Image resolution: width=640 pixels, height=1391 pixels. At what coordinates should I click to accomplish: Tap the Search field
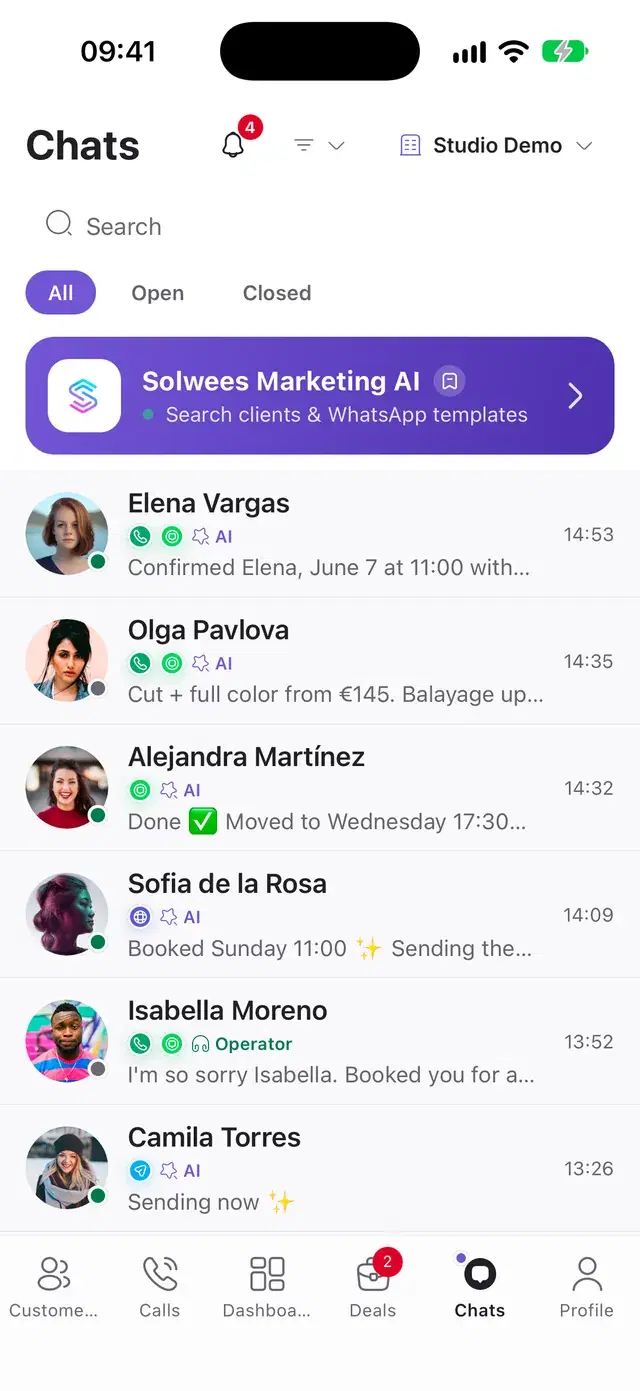320,226
